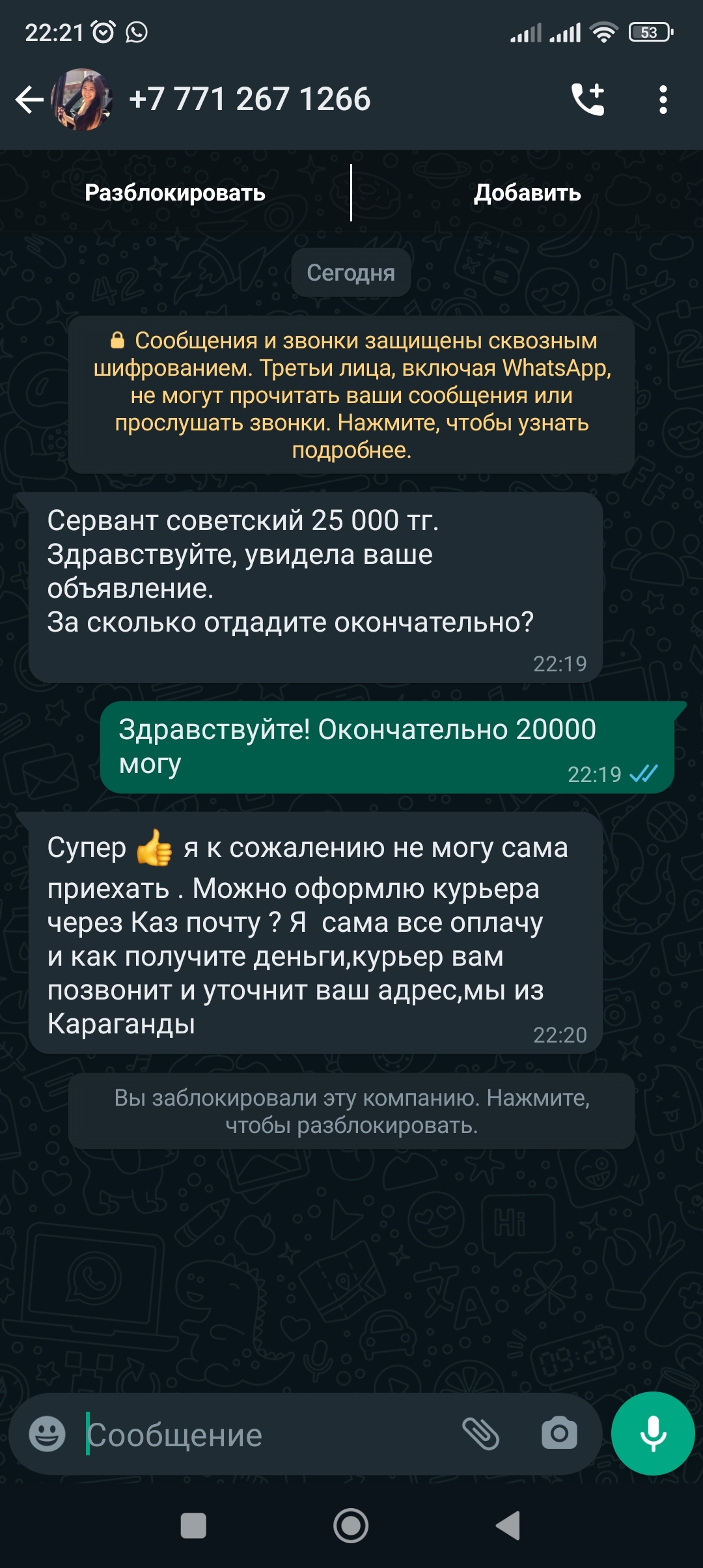Open the camera from the message bar

coord(559,1434)
